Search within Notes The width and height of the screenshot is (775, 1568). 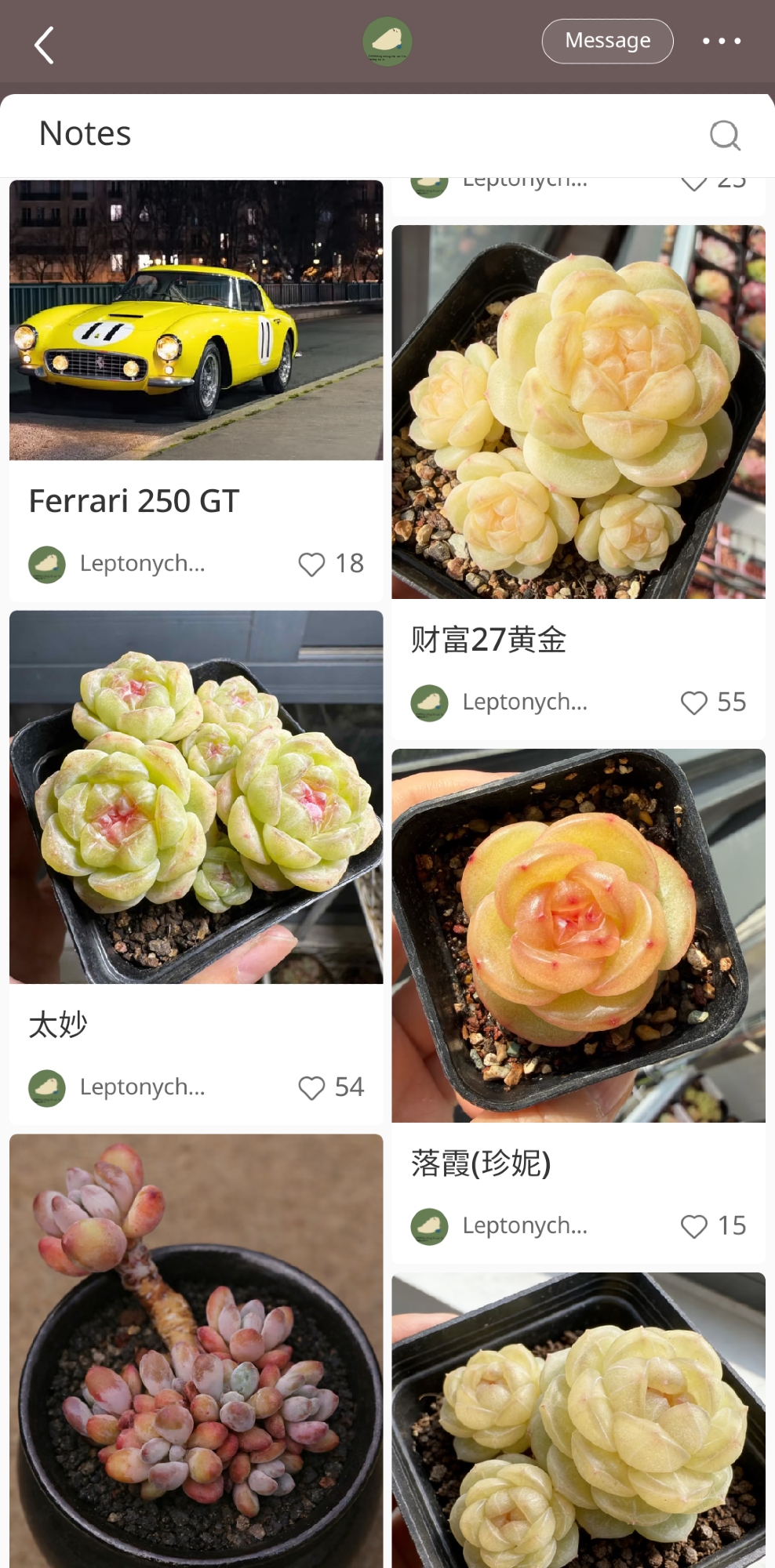point(724,135)
